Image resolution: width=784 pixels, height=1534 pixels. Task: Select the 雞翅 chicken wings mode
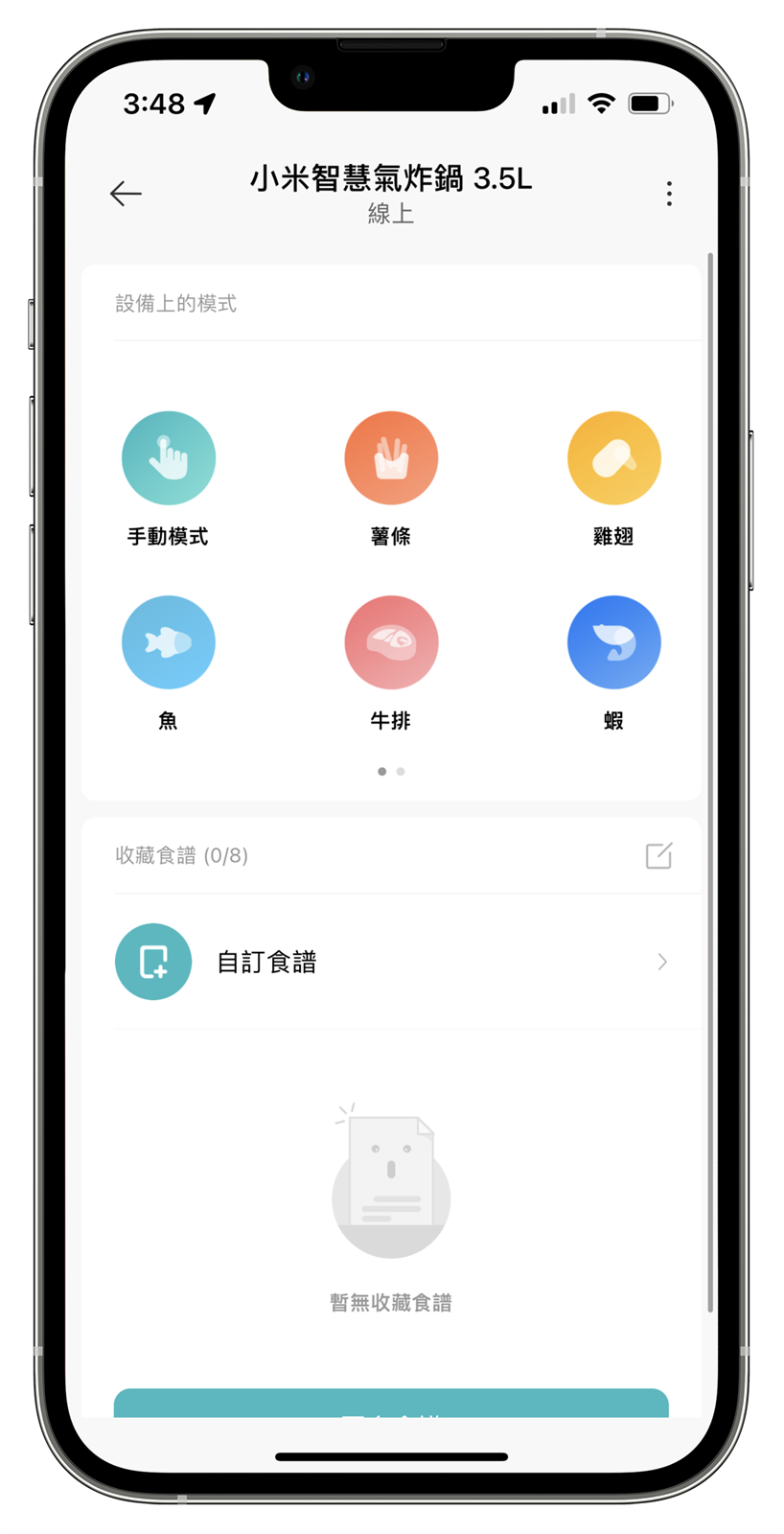pyautogui.click(x=613, y=458)
